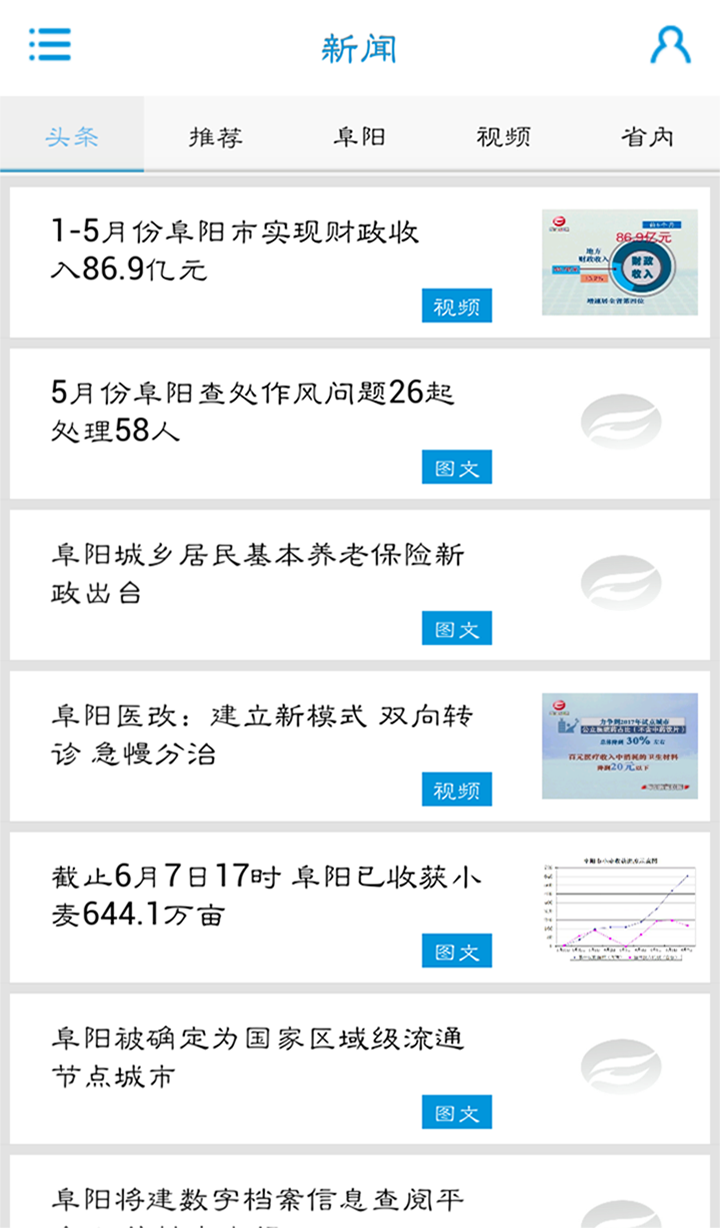Switch to the 推荐 tab

pyautogui.click(x=215, y=137)
